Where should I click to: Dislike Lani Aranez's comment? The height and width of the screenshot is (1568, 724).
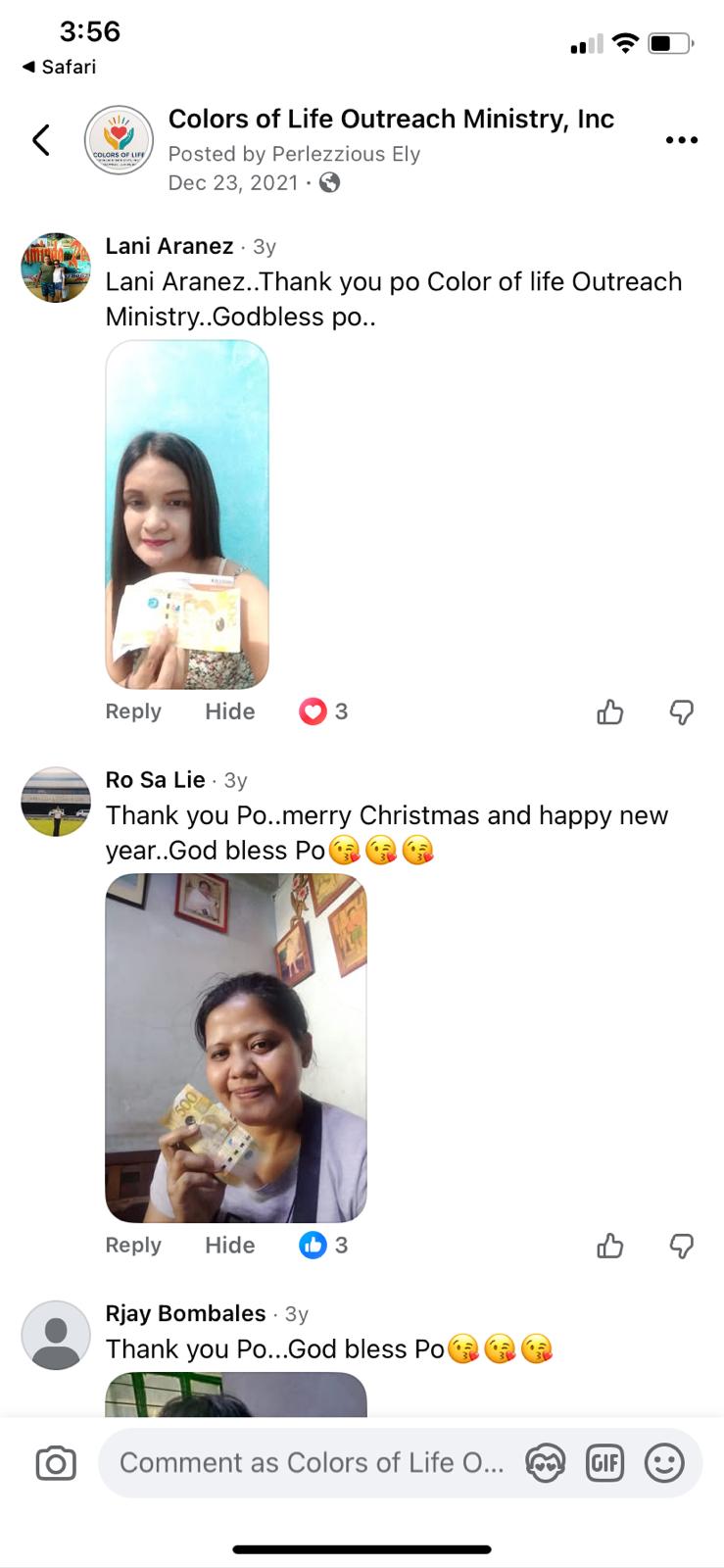(681, 712)
